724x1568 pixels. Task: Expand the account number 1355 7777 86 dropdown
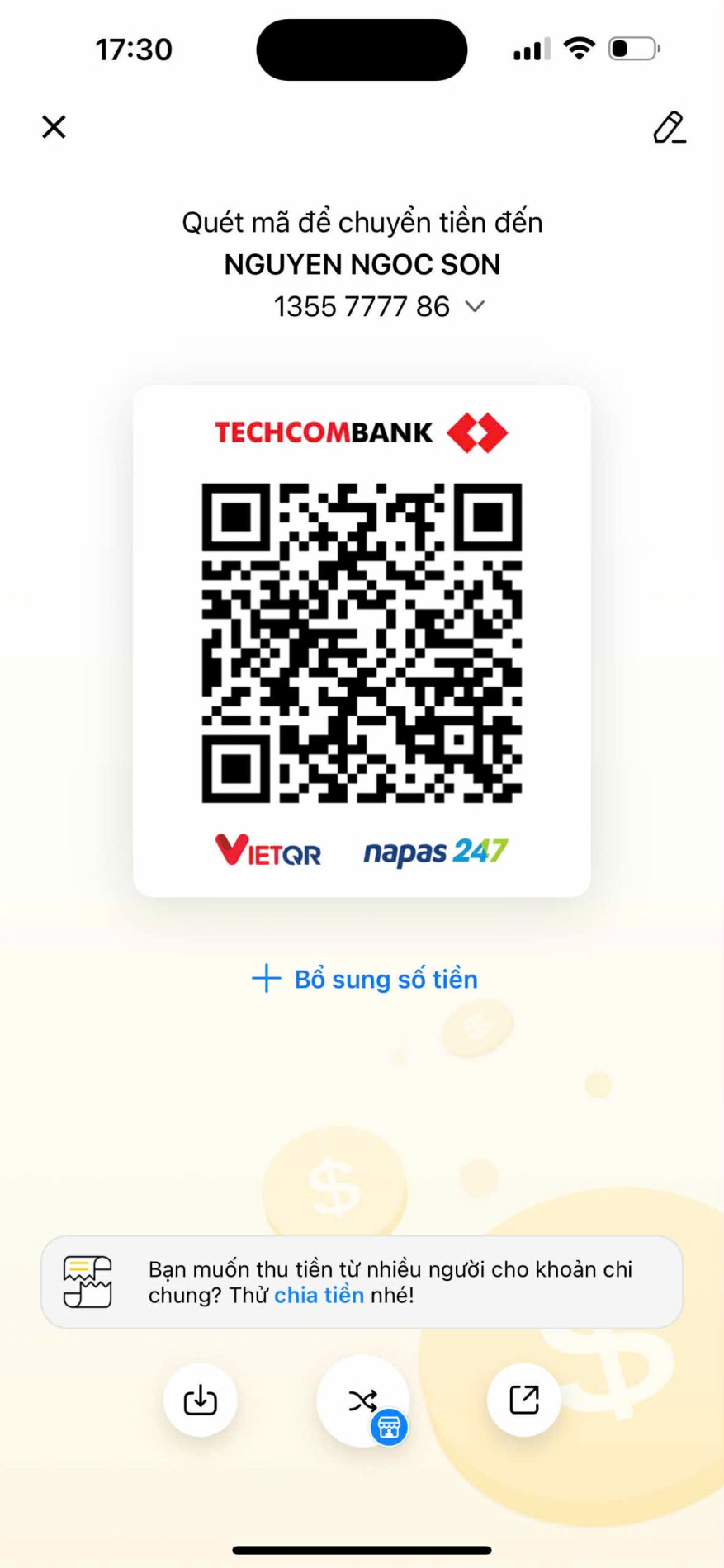474,306
